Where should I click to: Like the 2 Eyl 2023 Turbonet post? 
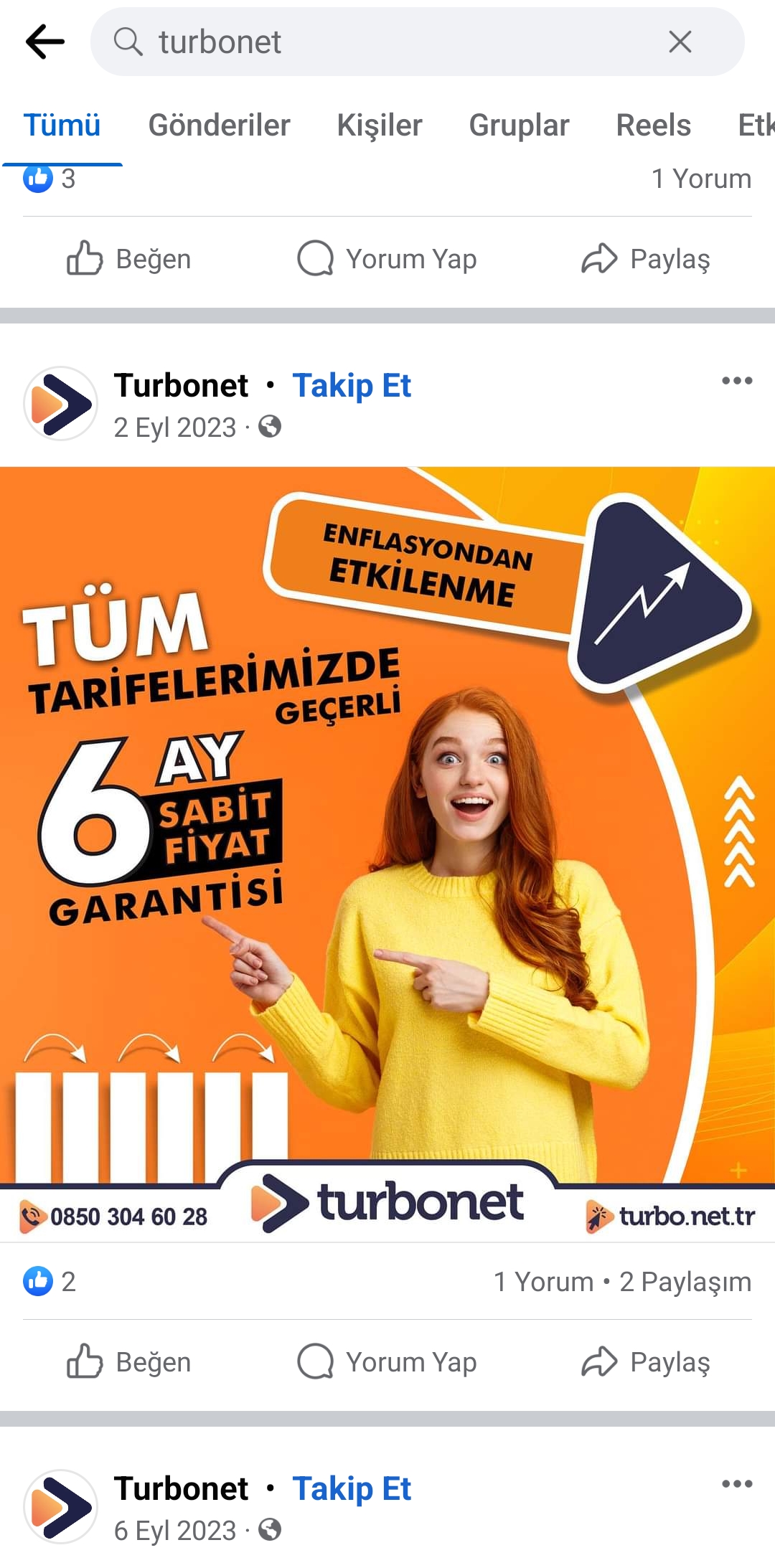(129, 1361)
